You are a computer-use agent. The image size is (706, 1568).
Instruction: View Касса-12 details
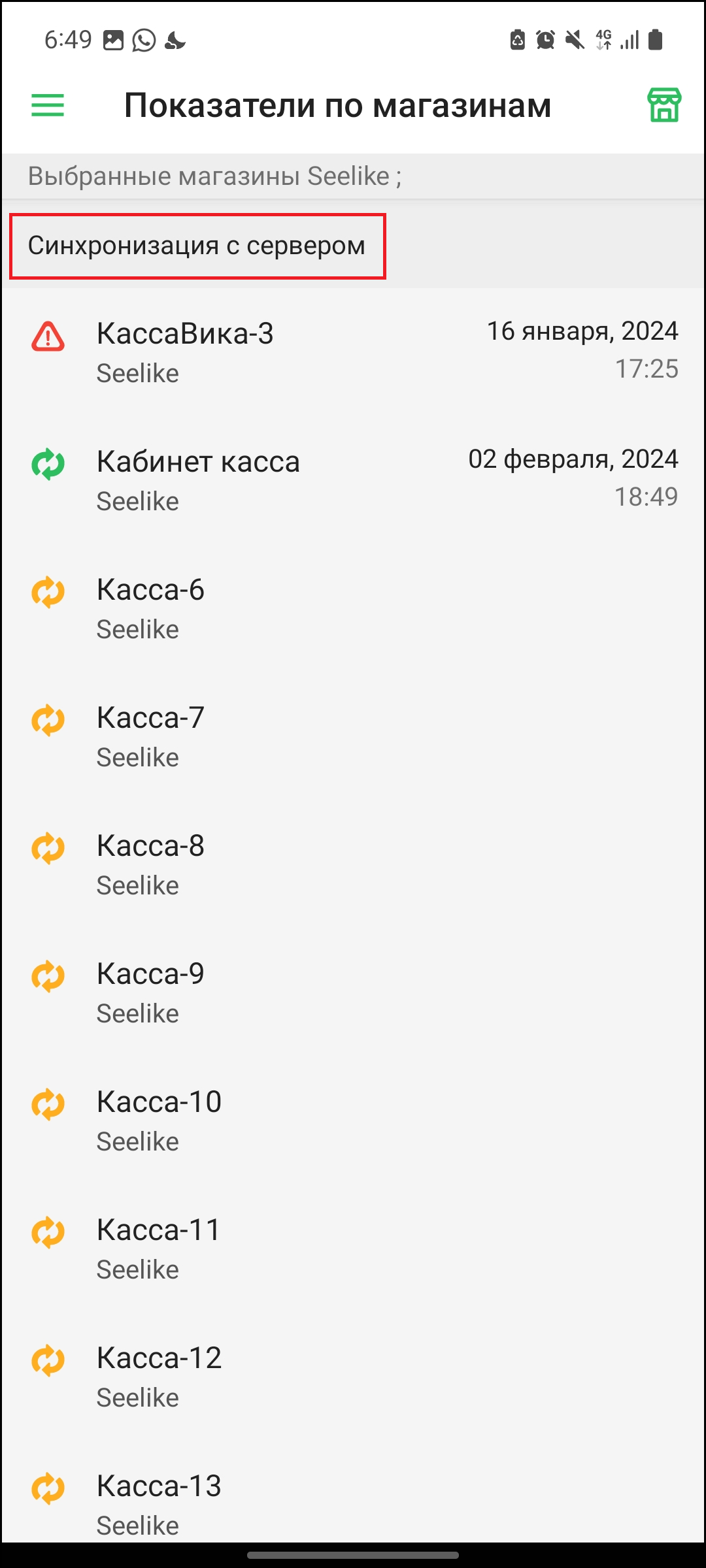(353, 1377)
